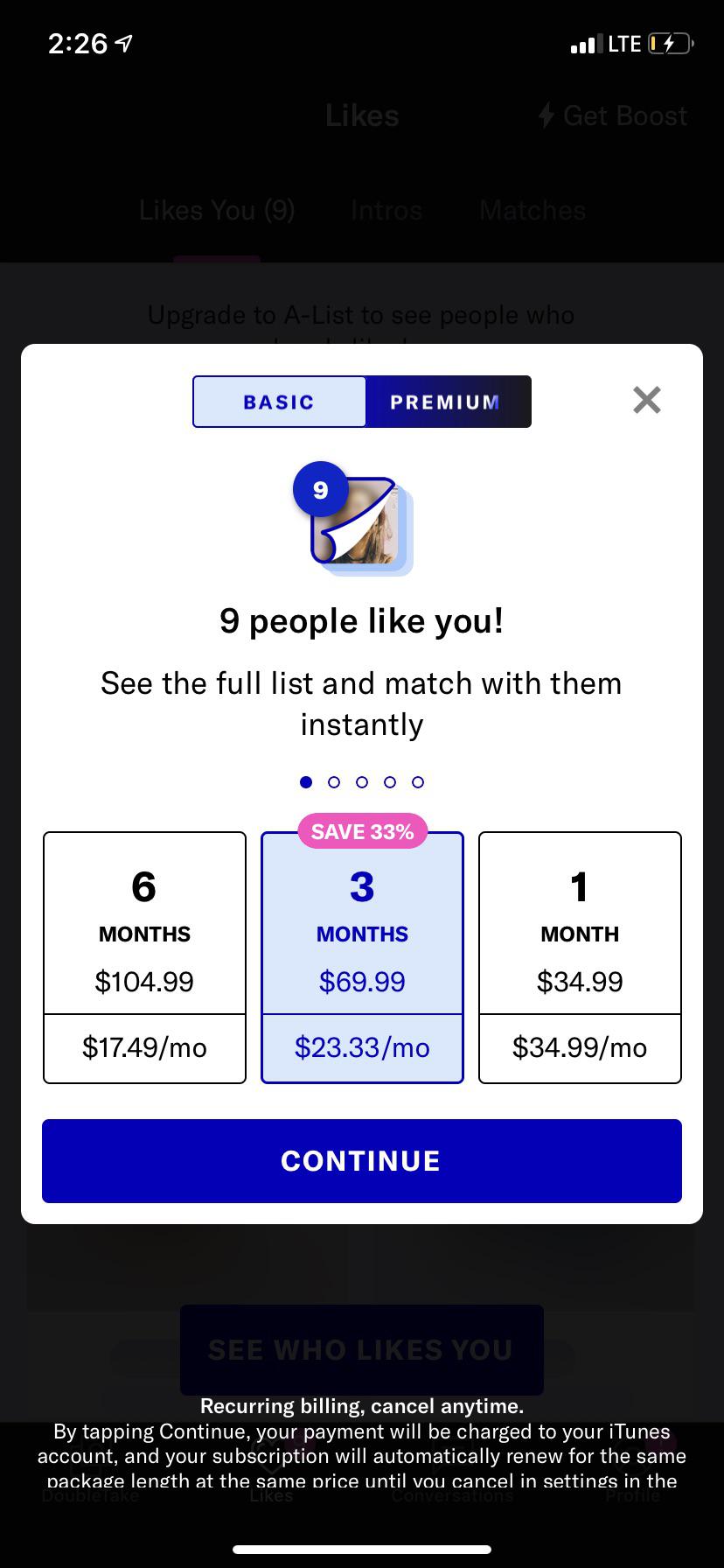Select the Likes You (9) tab
The image size is (724, 1568).
click(215, 210)
